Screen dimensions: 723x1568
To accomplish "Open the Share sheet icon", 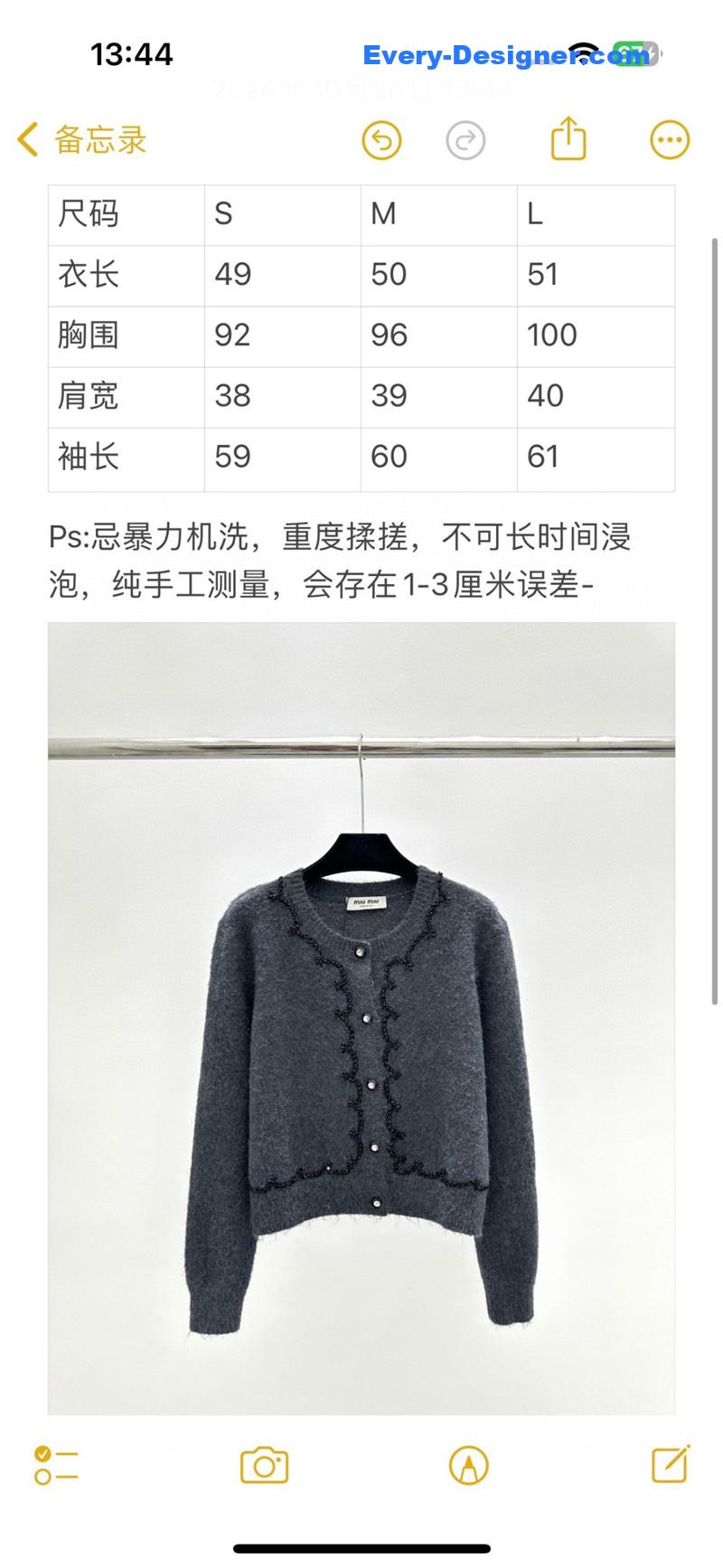I will coord(568,140).
